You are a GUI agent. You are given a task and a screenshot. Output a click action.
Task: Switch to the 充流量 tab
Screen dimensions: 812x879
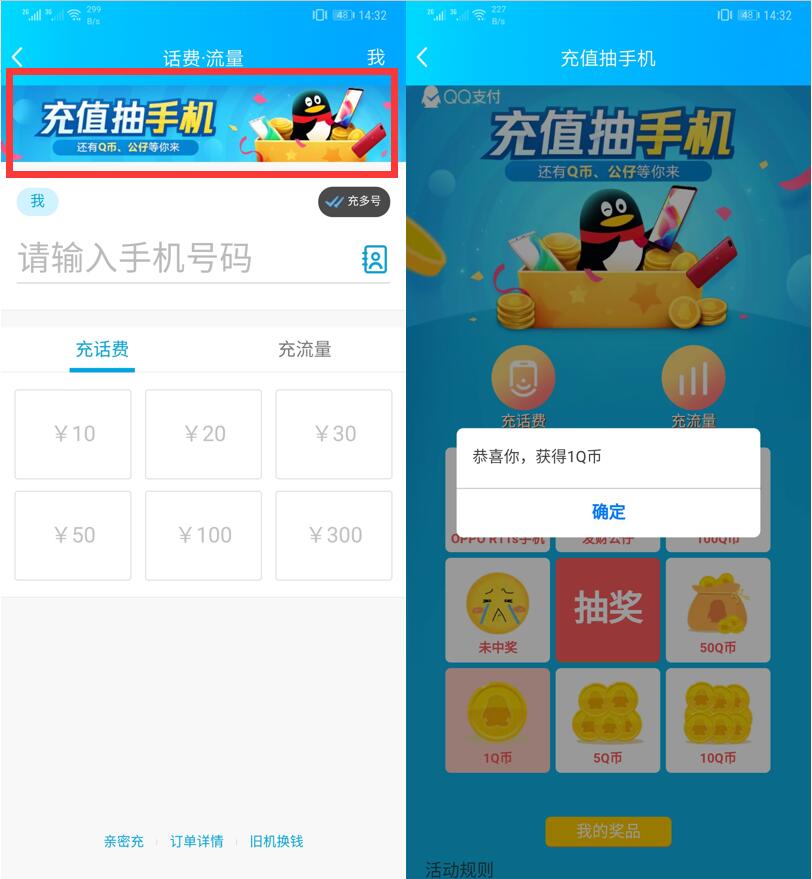[304, 350]
